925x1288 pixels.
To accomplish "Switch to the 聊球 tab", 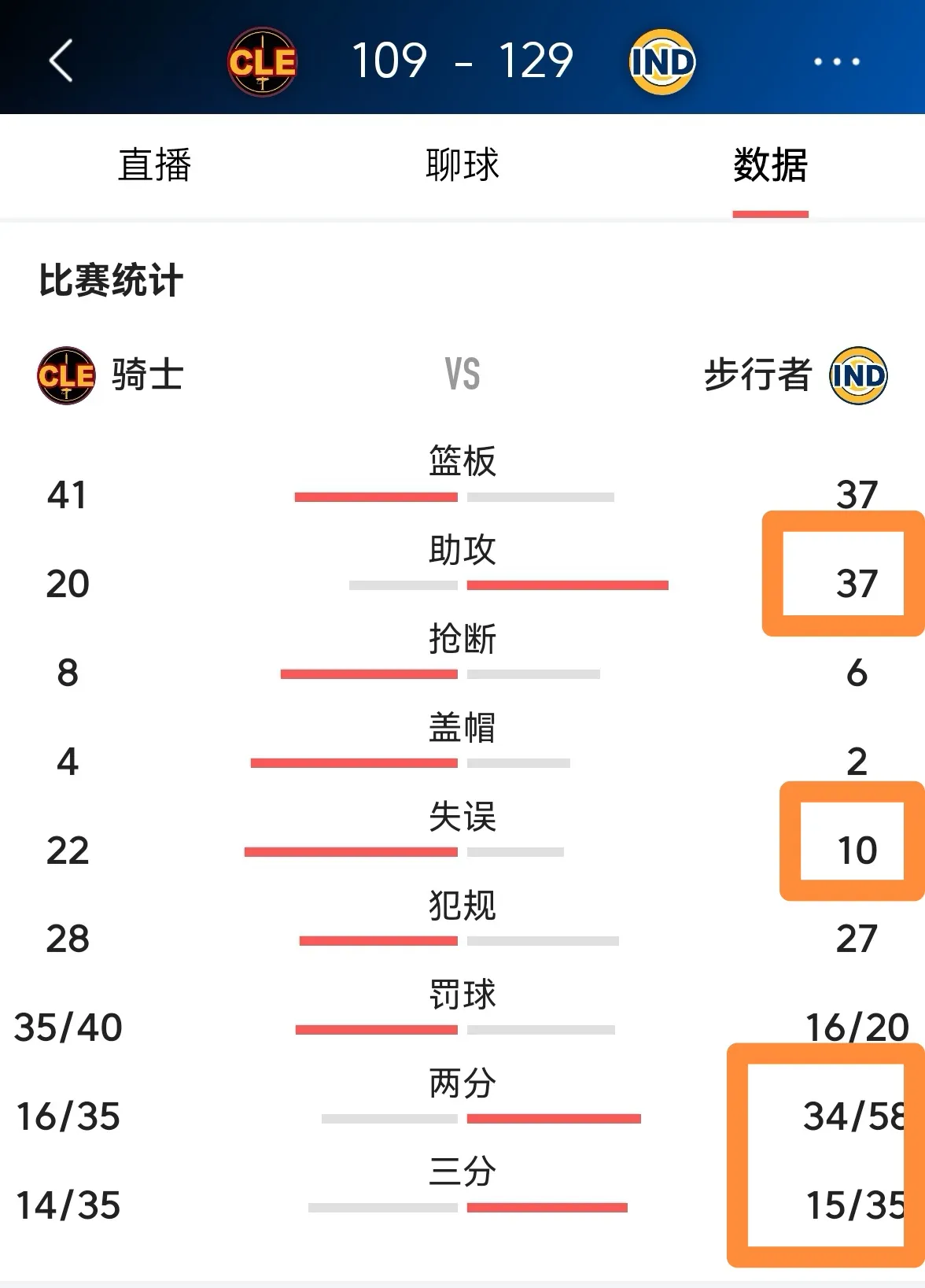I will 462,165.
